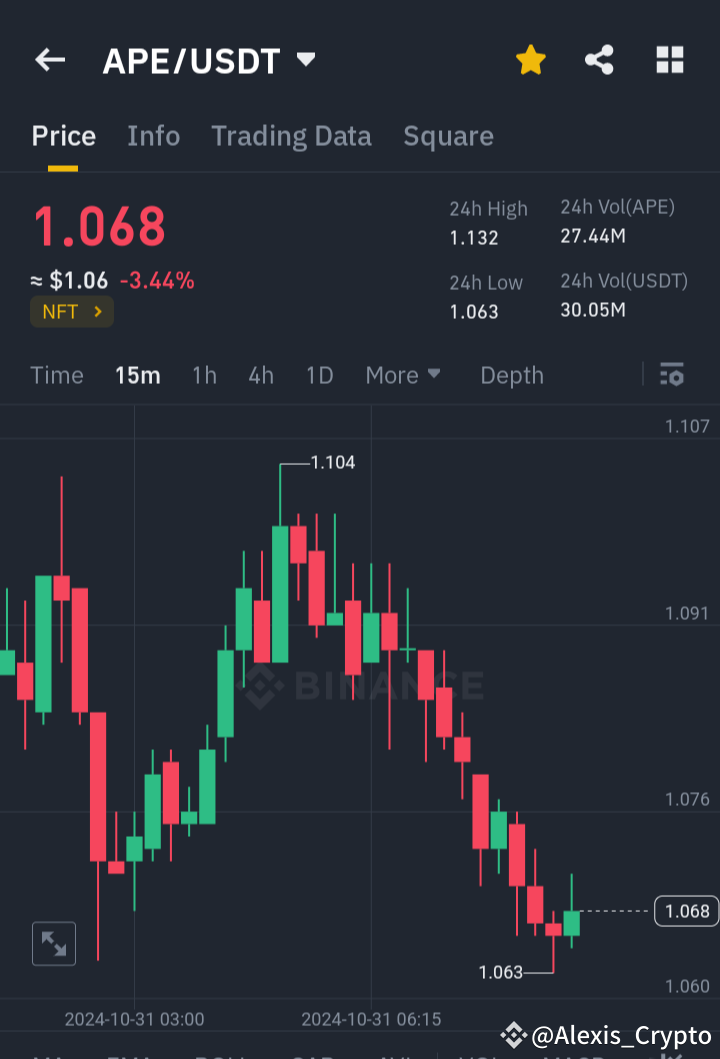Image resolution: width=720 pixels, height=1059 pixels.
Task: Enable the 1D candle interval
Action: pos(319,375)
